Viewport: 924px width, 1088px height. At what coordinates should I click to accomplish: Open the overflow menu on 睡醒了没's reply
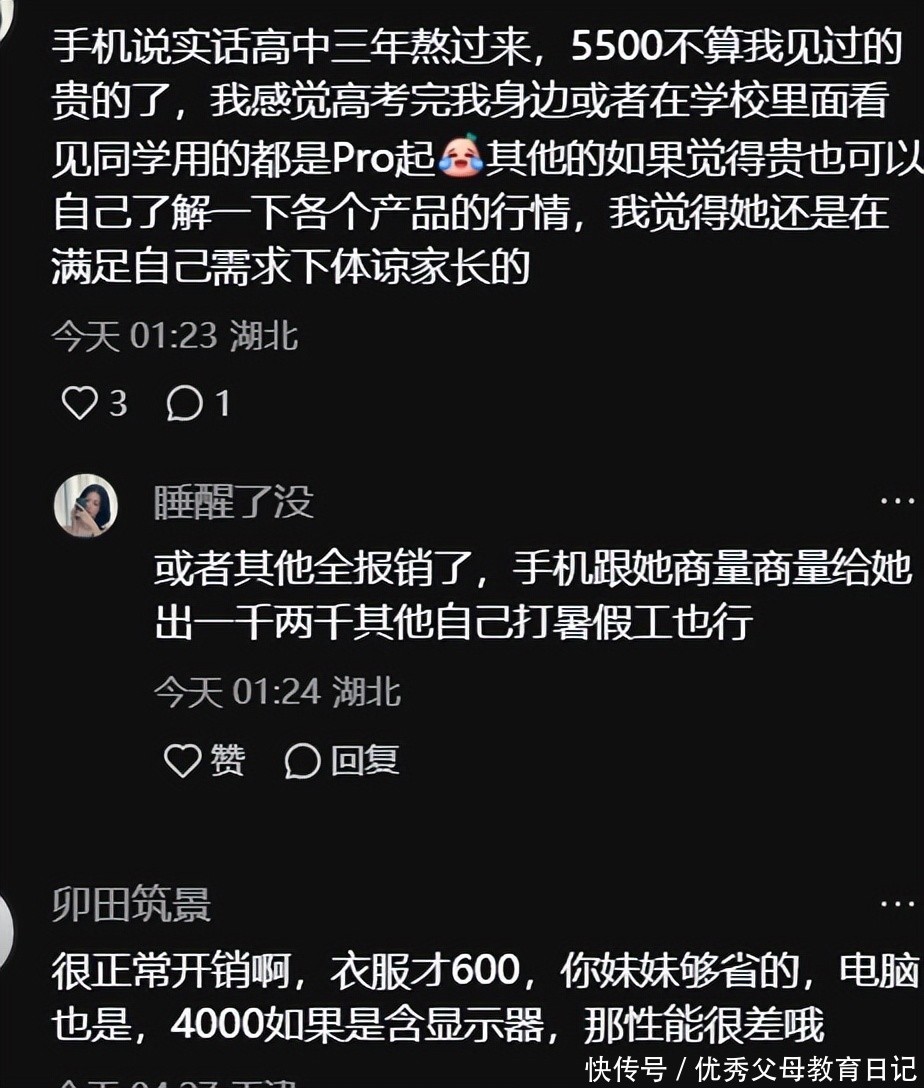pyautogui.click(x=895, y=500)
